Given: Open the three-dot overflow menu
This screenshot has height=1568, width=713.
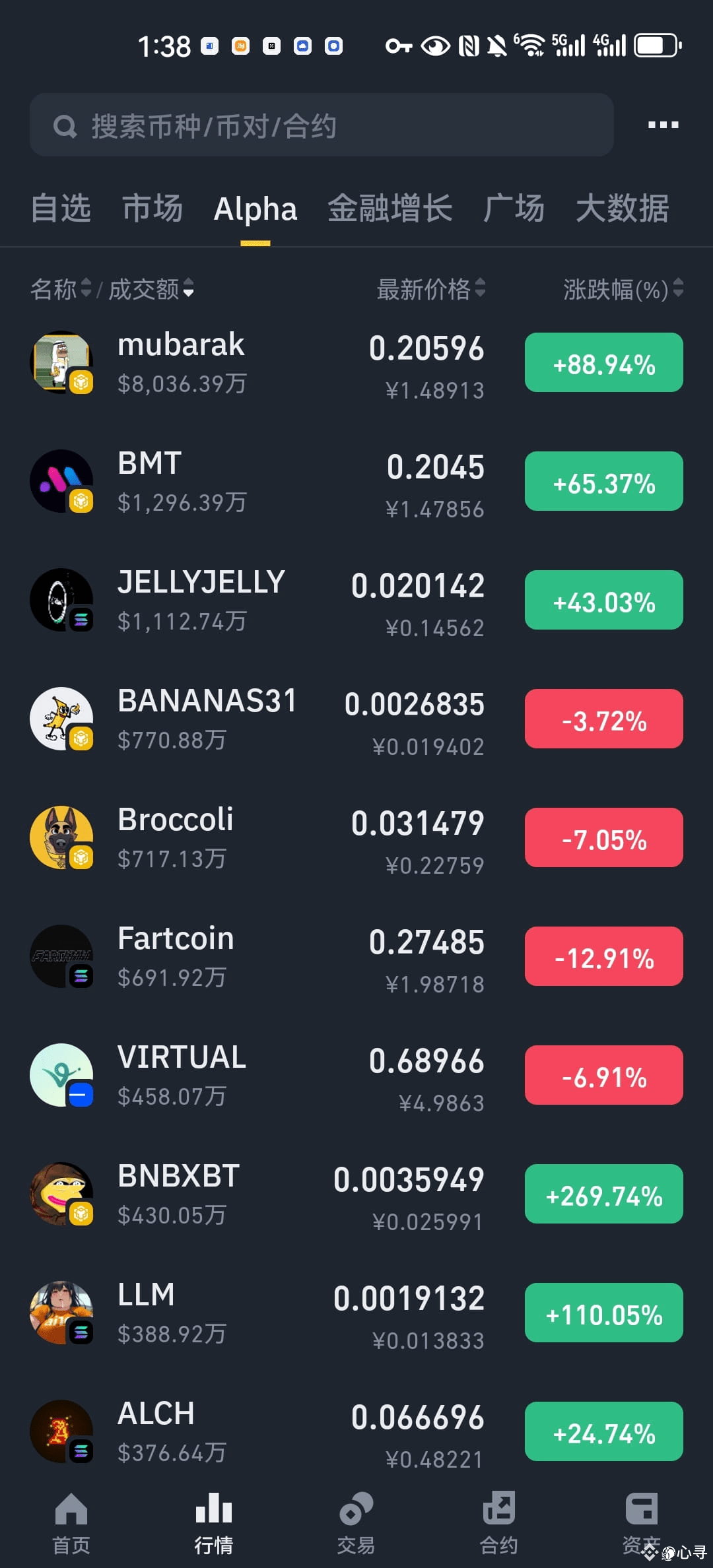Looking at the screenshot, I should pyautogui.click(x=663, y=125).
